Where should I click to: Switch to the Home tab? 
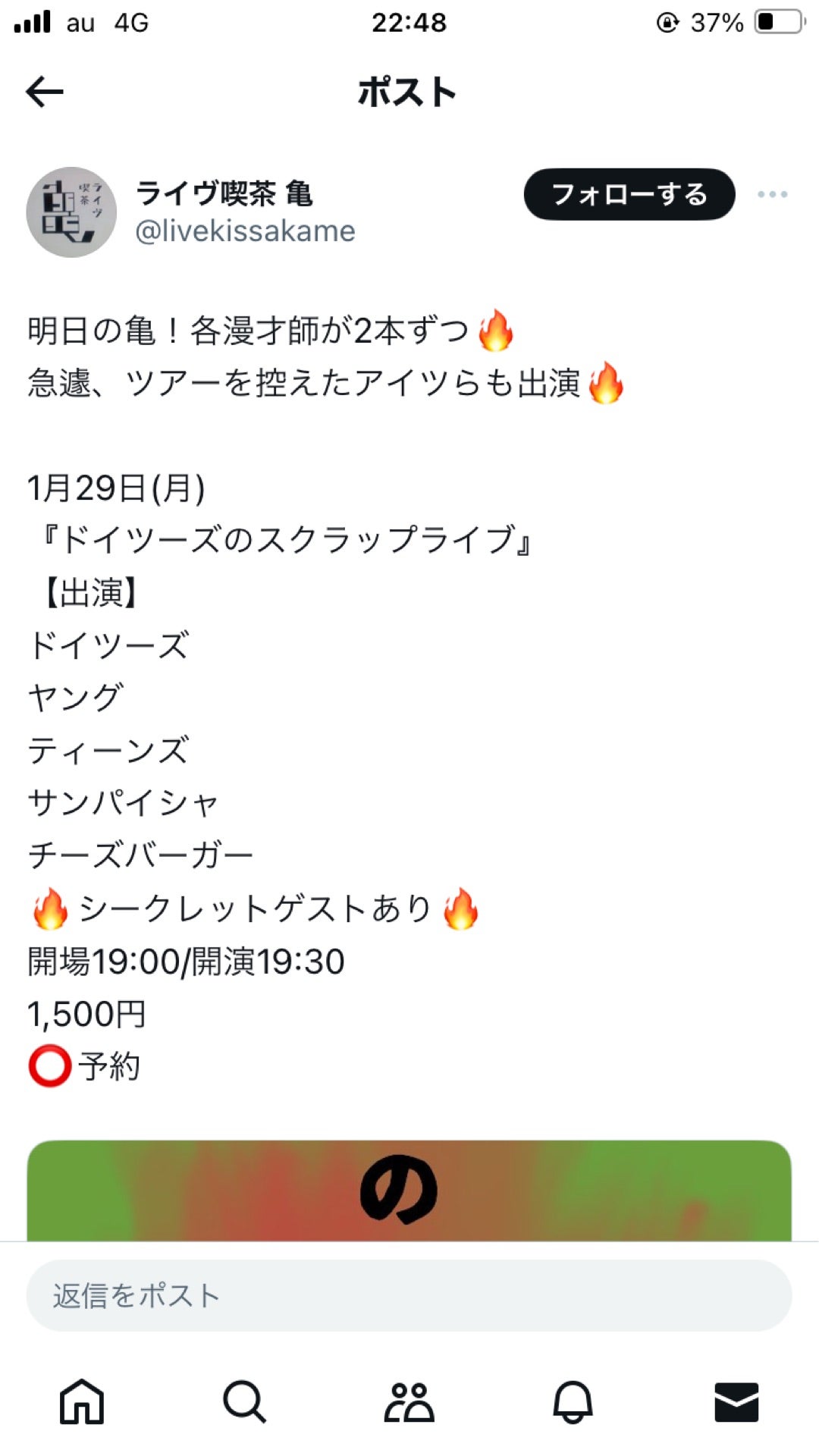click(82, 1401)
